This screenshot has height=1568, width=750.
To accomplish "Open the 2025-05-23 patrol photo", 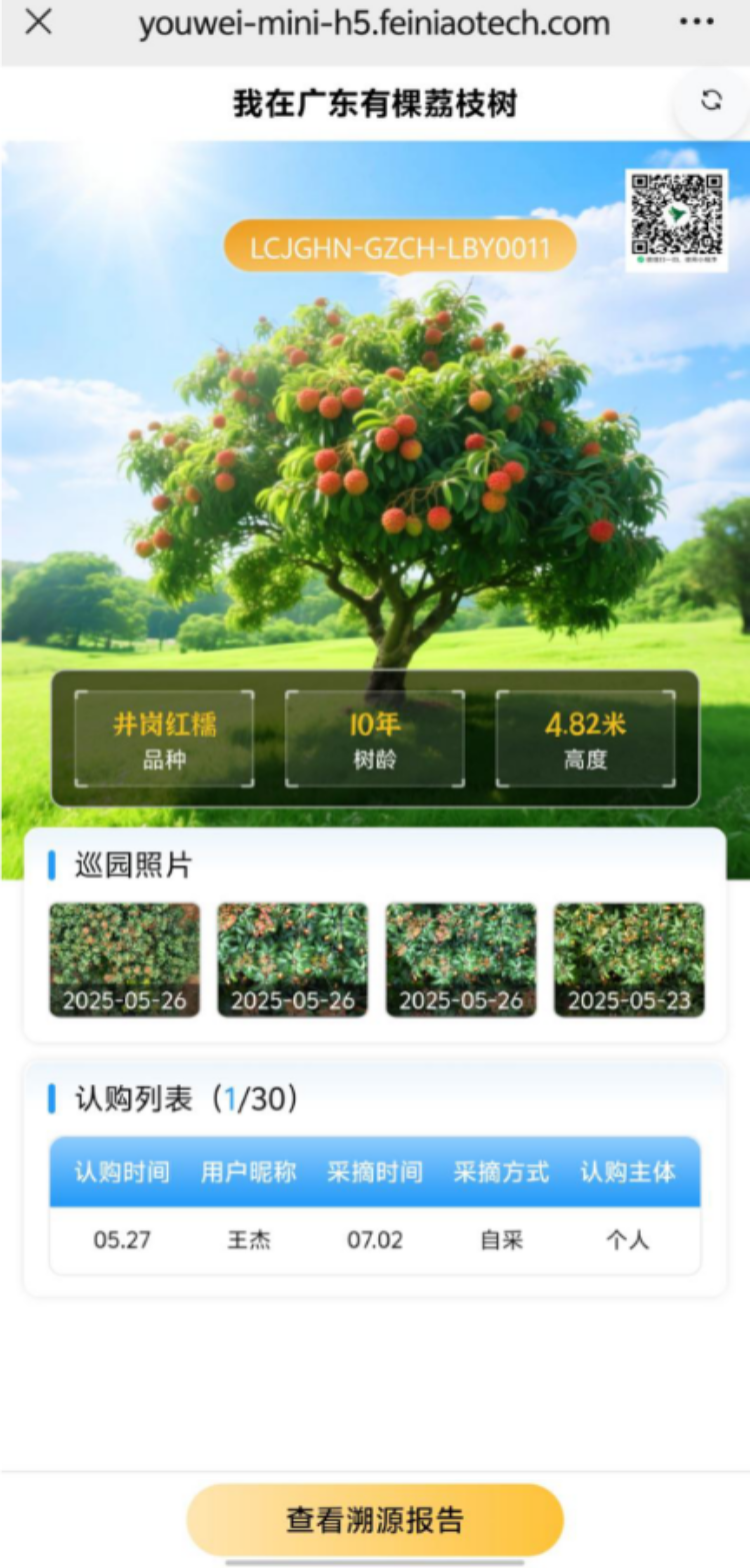I will pos(629,959).
